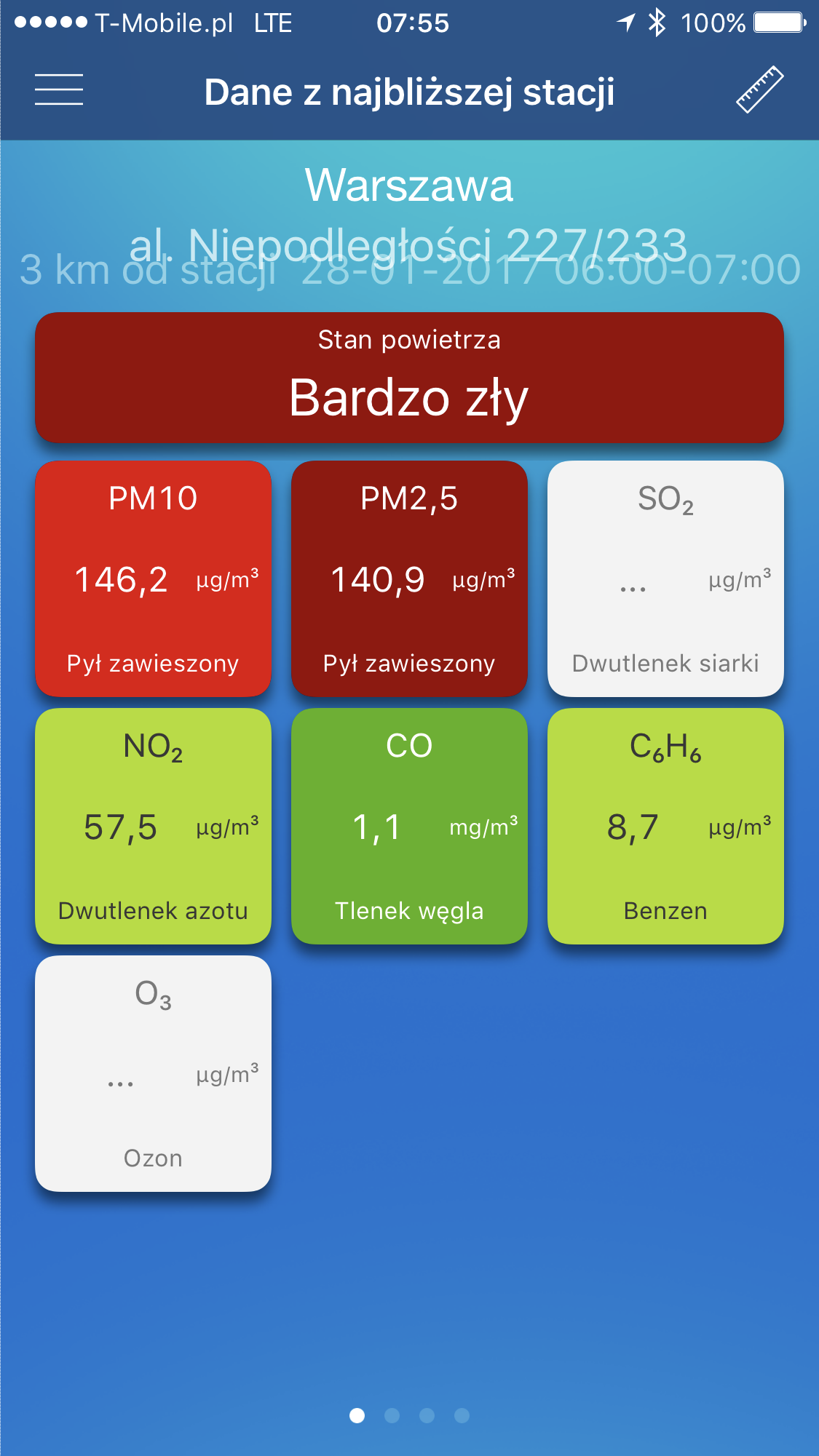Open the hamburger menu
Image resolution: width=819 pixels, height=1456 pixels.
coord(59,90)
